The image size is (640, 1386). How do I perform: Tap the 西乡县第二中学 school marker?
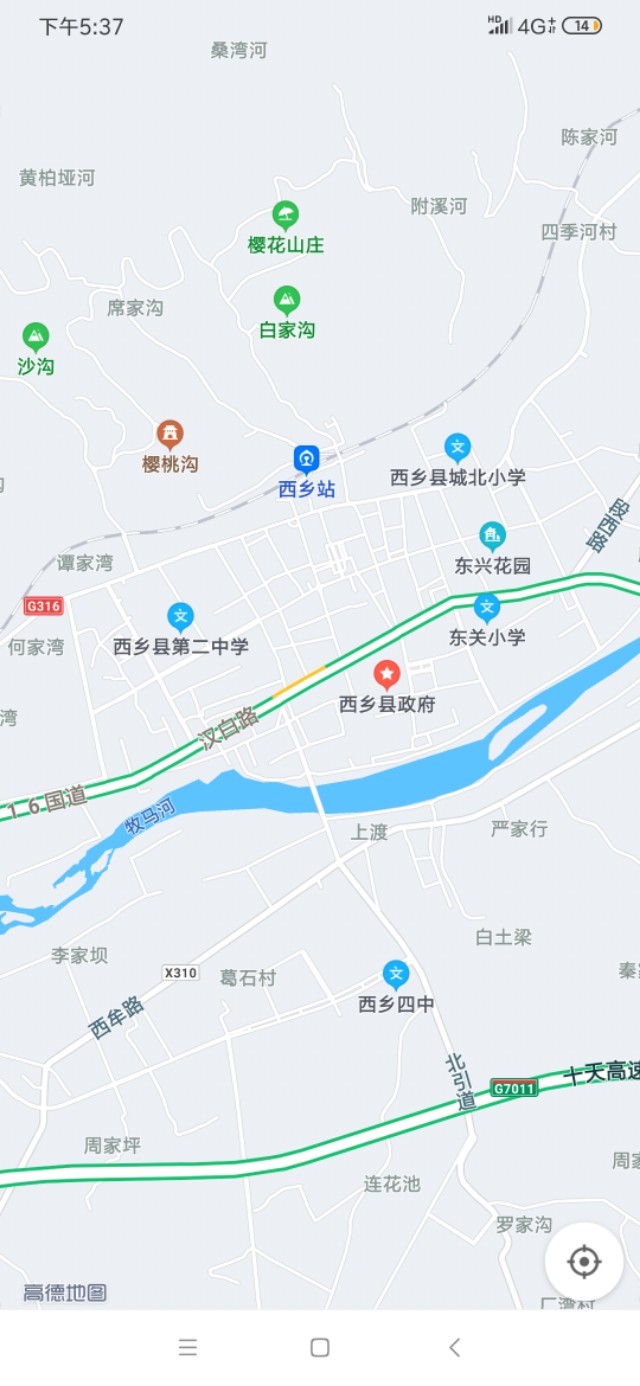tap(180, 617)
